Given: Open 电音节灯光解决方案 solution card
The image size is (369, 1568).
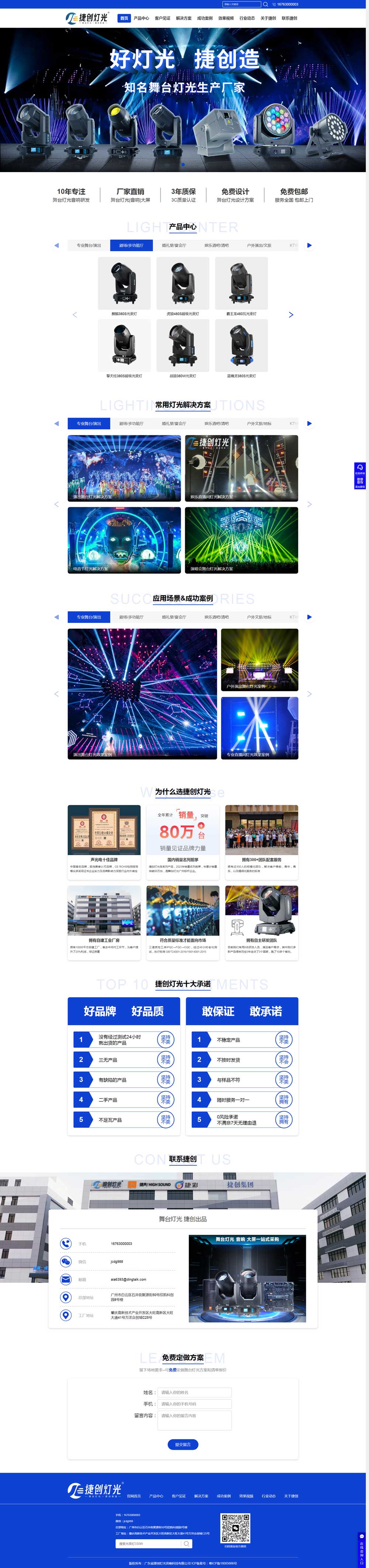Looking at the screenshot, I should [x=124, y=540].
